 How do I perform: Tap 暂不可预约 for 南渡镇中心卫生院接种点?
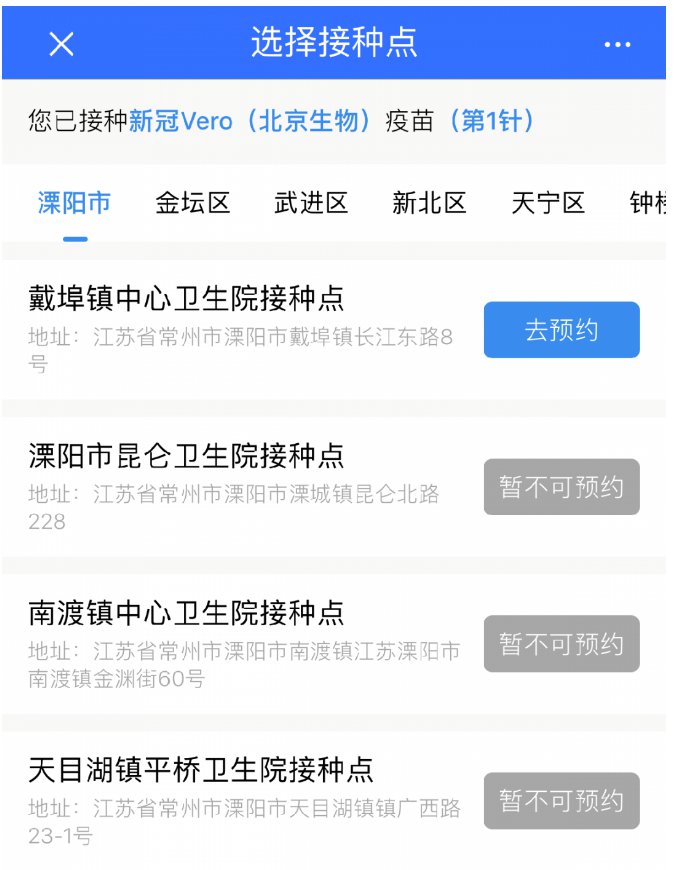(x=561, y=644)
